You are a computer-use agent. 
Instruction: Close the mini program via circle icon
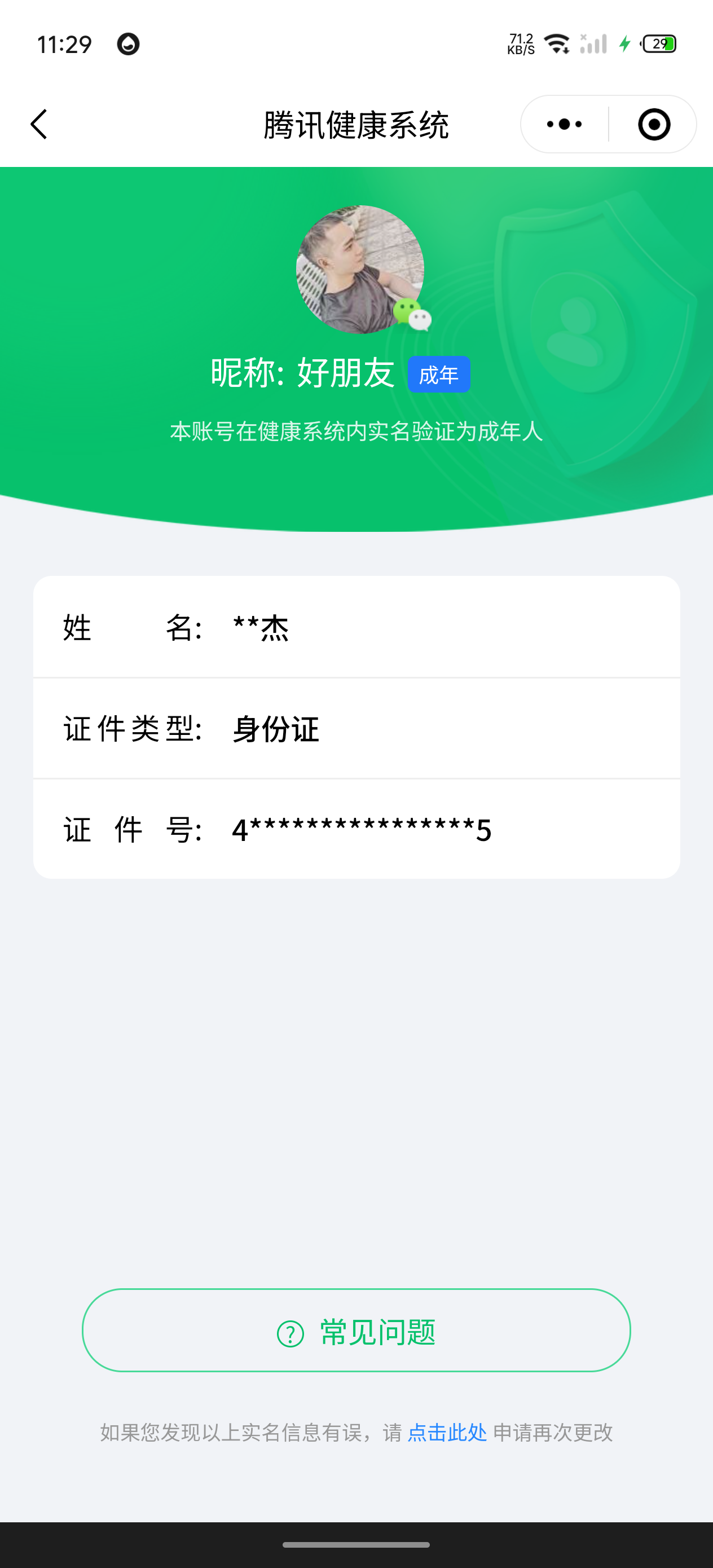point(654,124)
